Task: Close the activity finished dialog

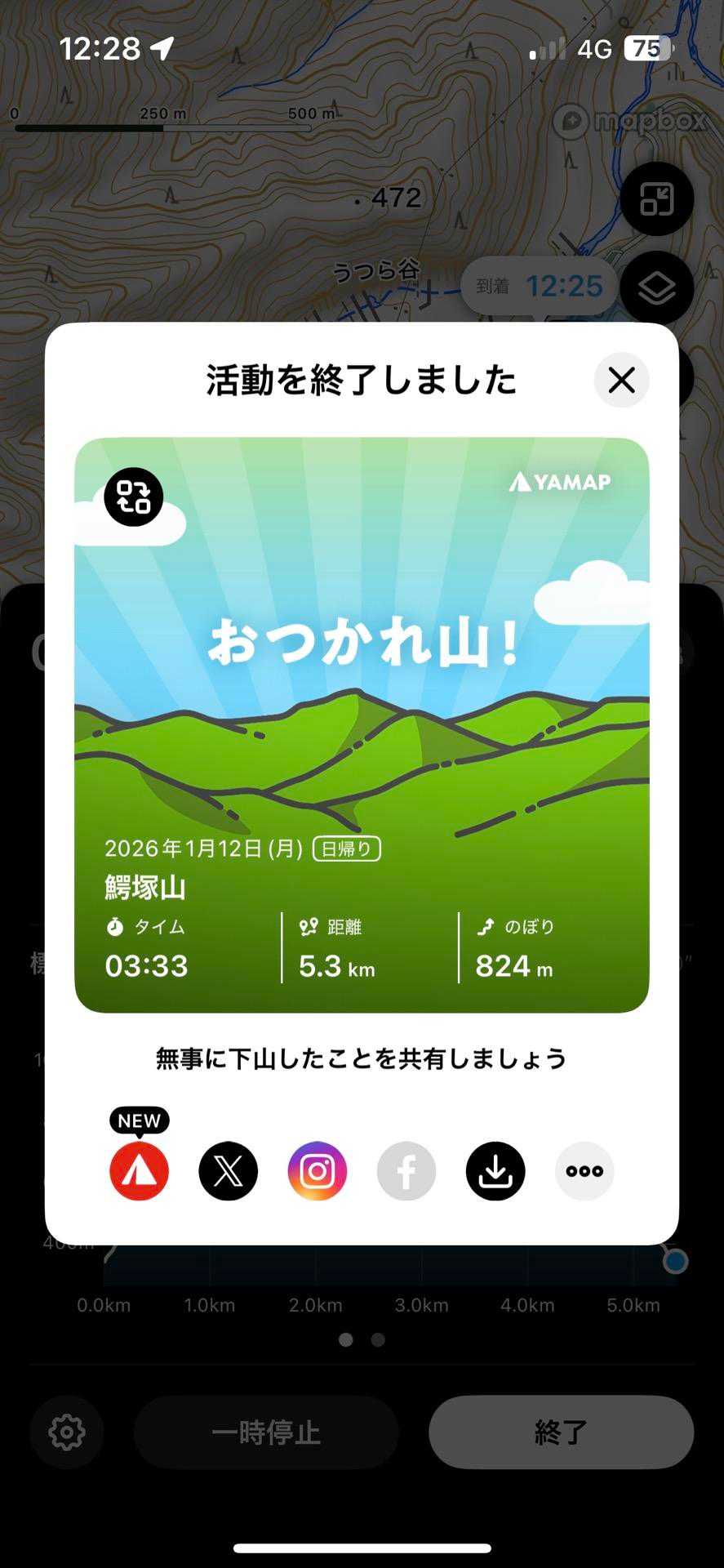Action: 621,380
